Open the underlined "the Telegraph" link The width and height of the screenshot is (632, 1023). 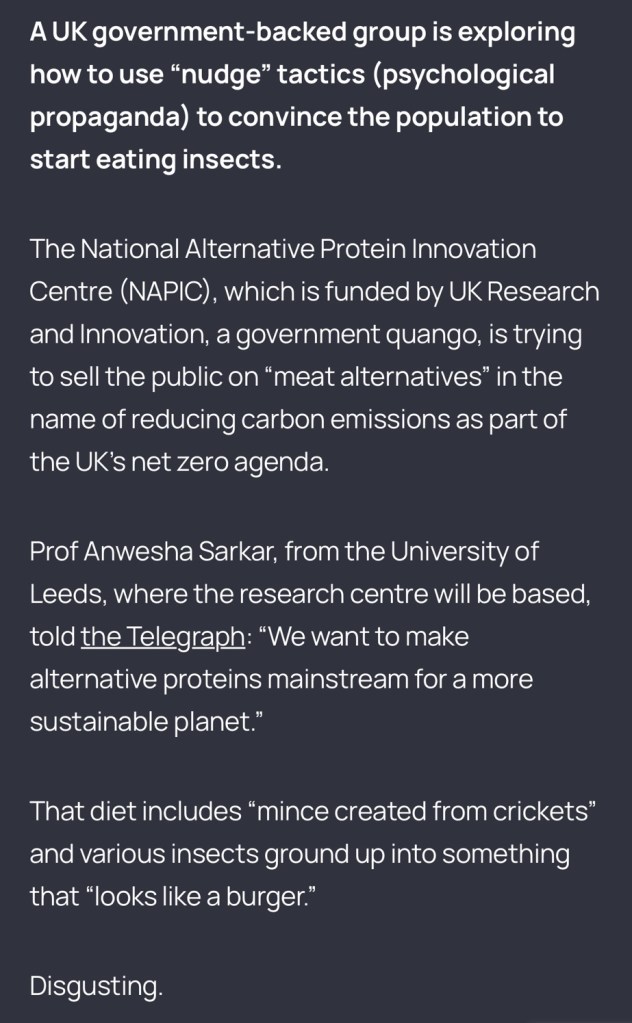click(162, 637)
